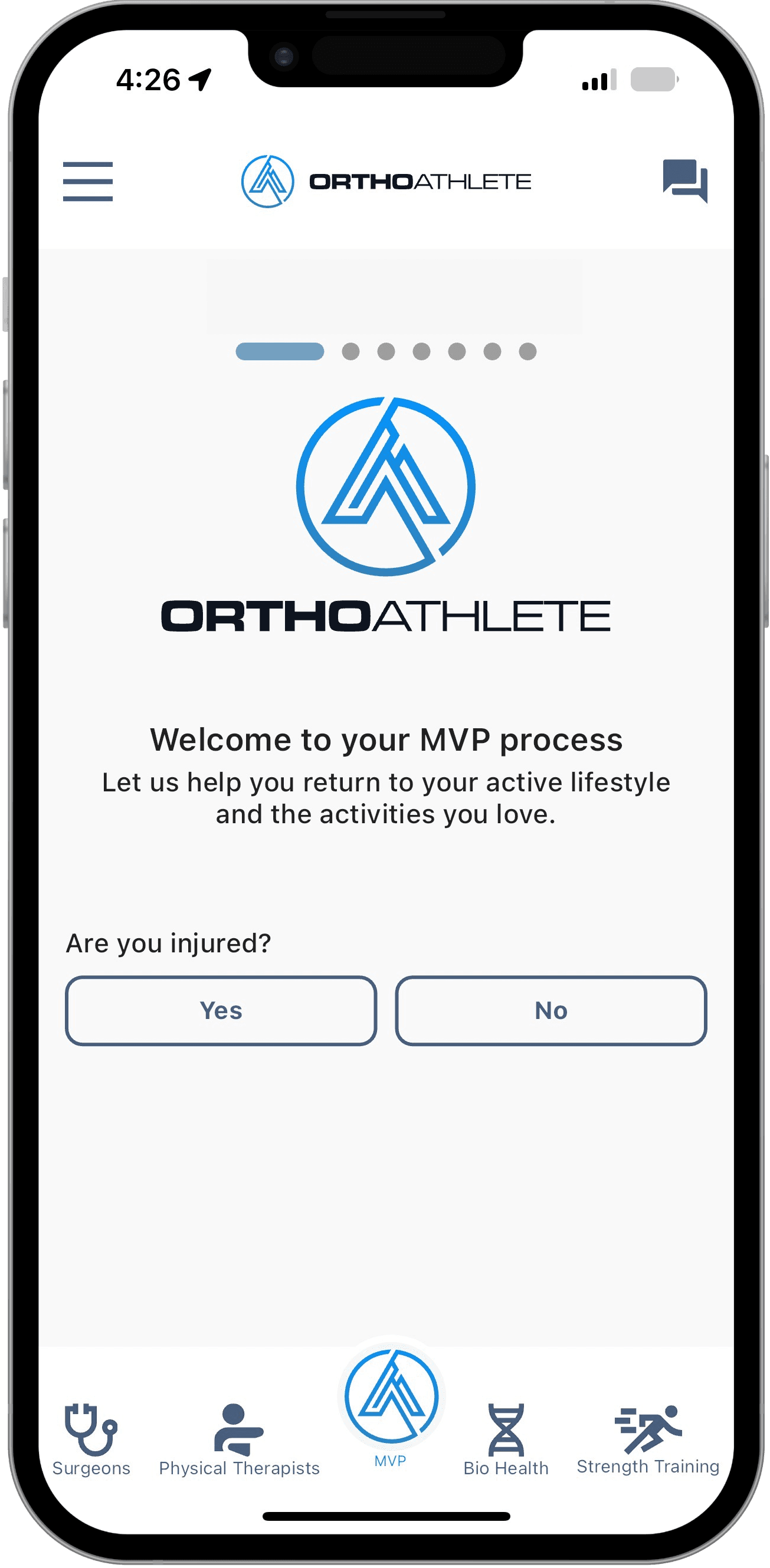Screen dimensions: 770x1568
Task: Select No for the injury question
Action: pyautogui.click(x=551, y=1010)
